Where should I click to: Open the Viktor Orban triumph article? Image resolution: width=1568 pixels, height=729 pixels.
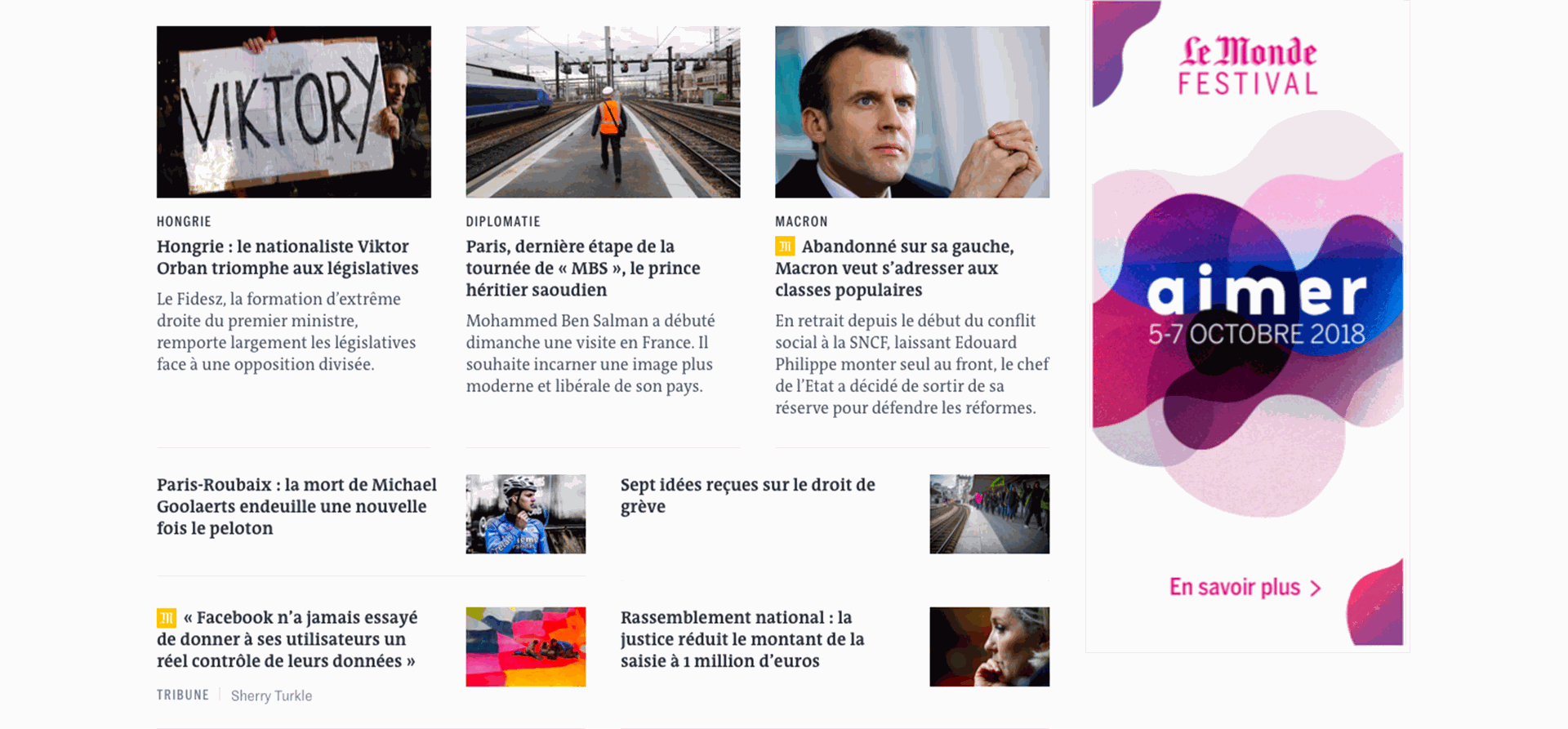click(x=287, y=257)
